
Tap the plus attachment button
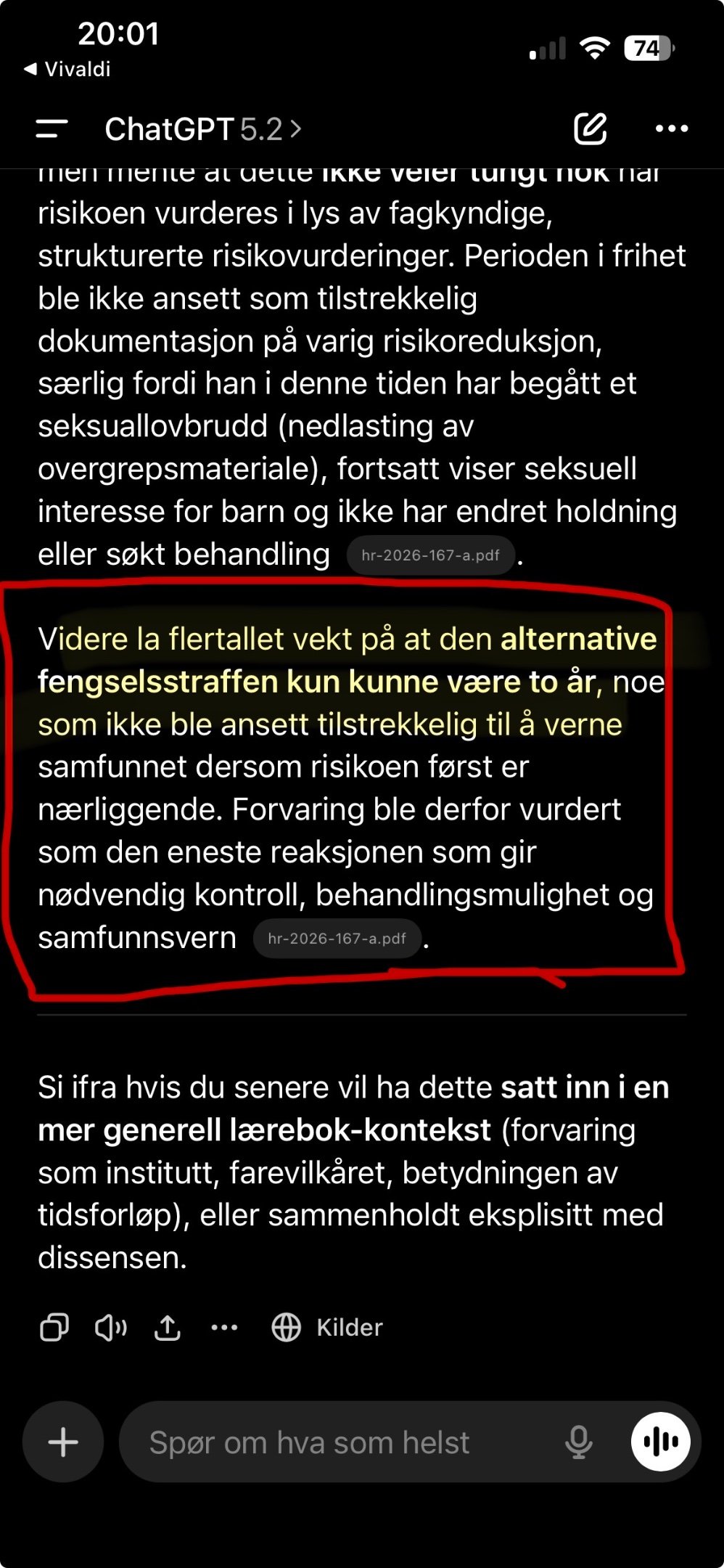point(63,1442)
